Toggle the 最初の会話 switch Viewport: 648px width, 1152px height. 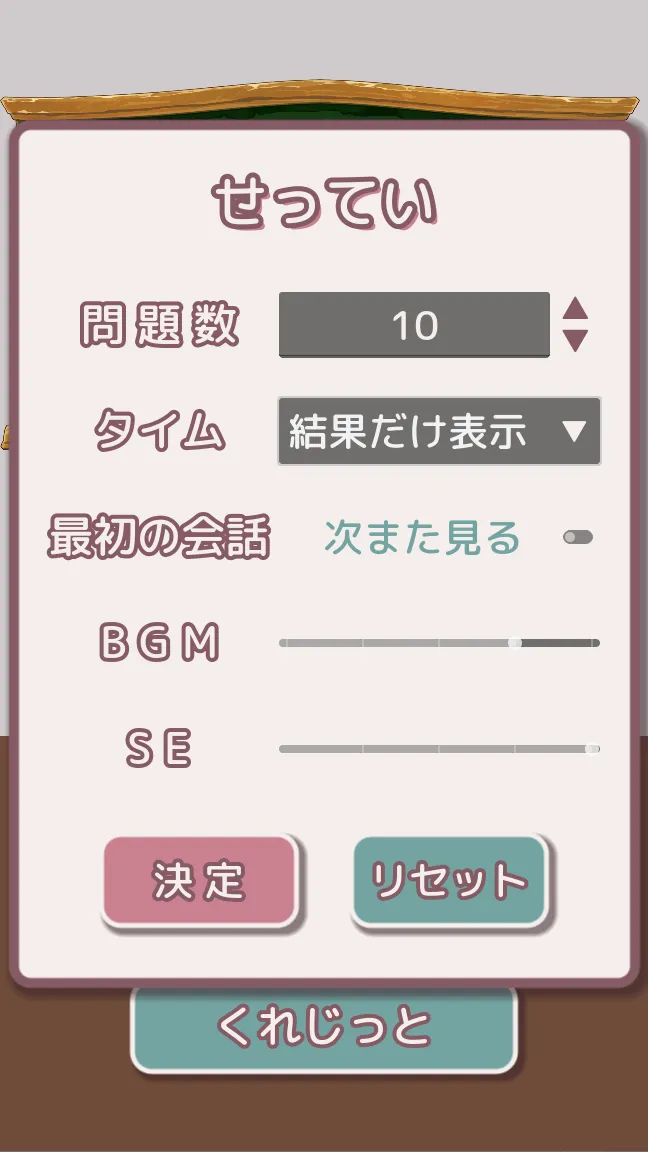(x=578, y=537)
